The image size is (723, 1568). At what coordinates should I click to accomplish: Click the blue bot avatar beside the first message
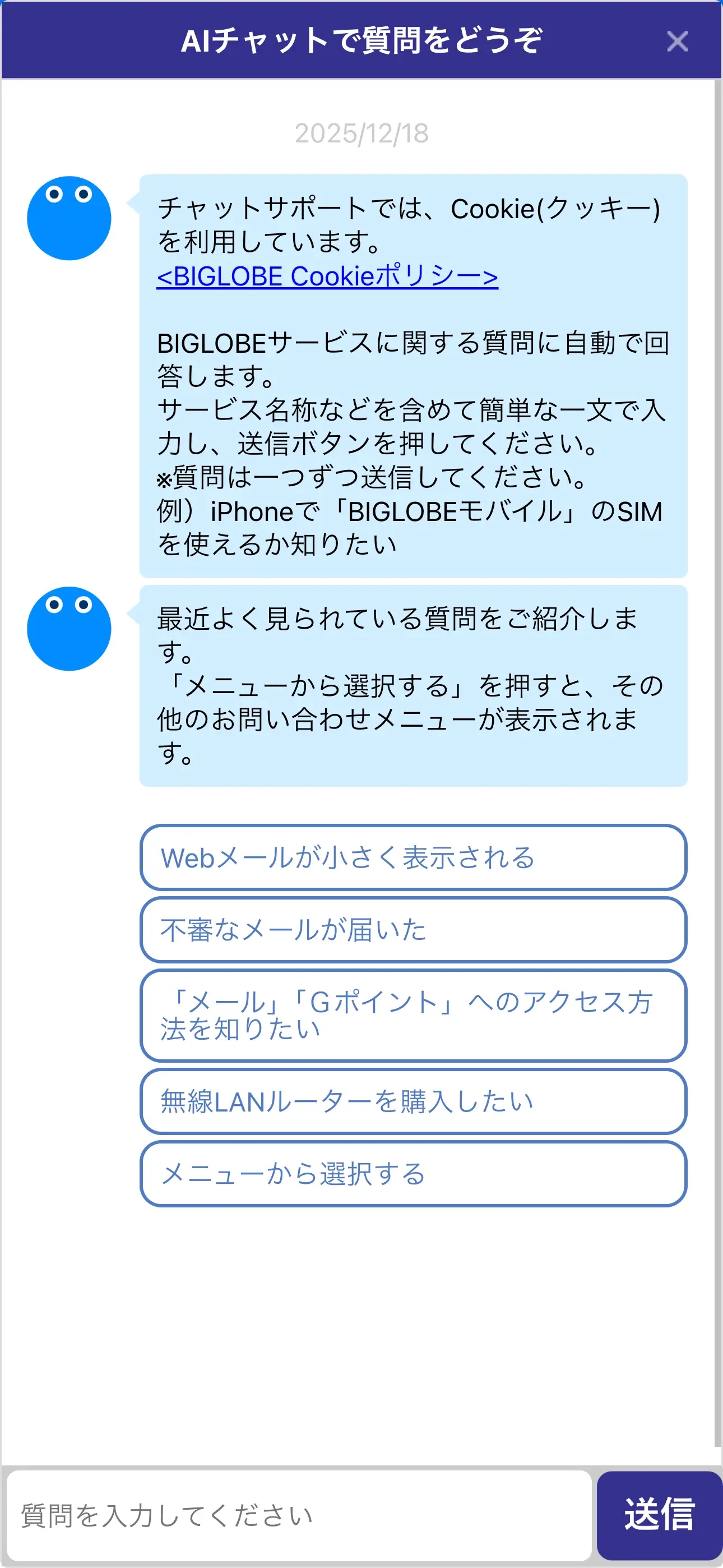point(69,219)
